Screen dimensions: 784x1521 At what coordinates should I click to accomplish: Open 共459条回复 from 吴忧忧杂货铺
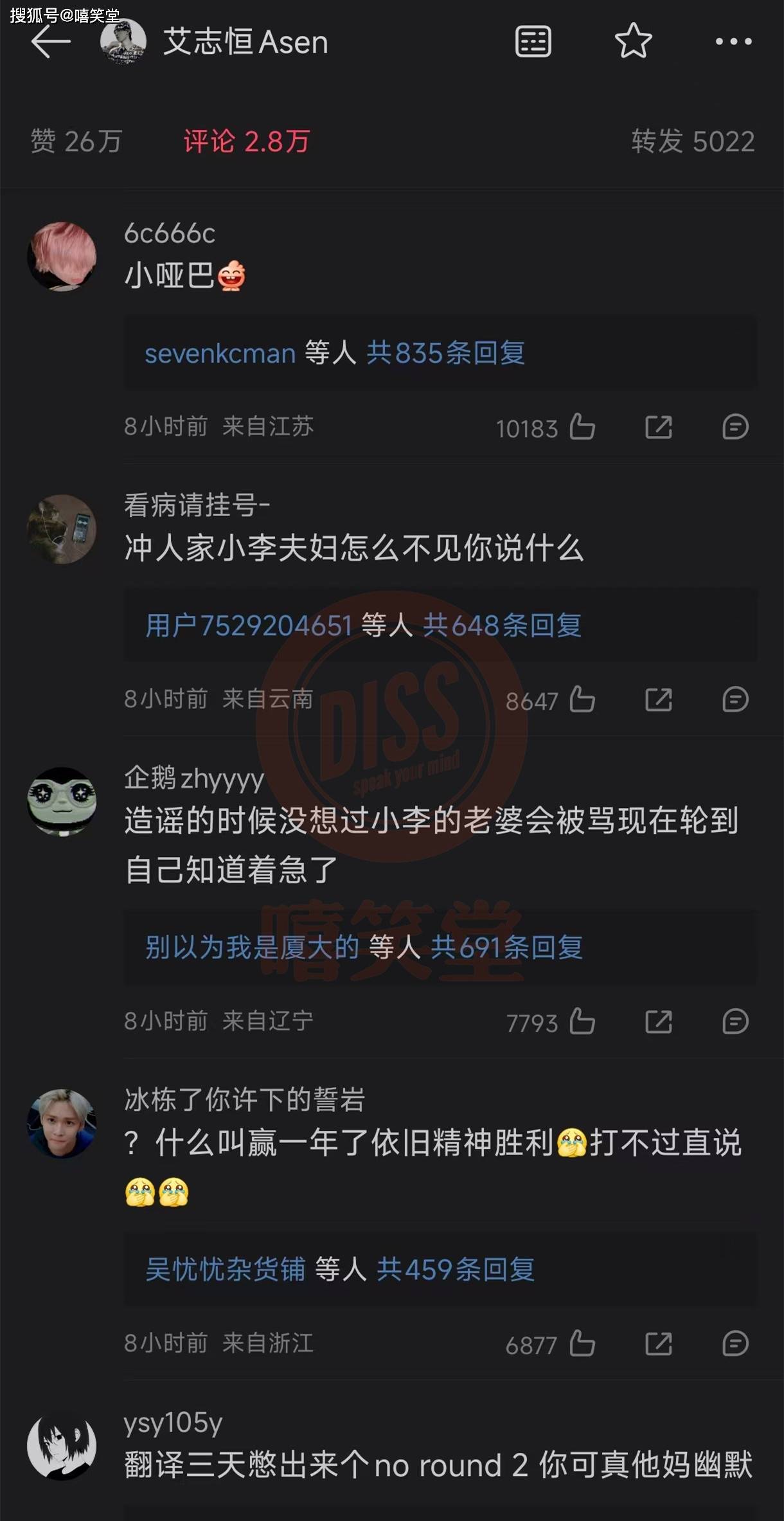pyautogui.click(x=455, y=1270)
